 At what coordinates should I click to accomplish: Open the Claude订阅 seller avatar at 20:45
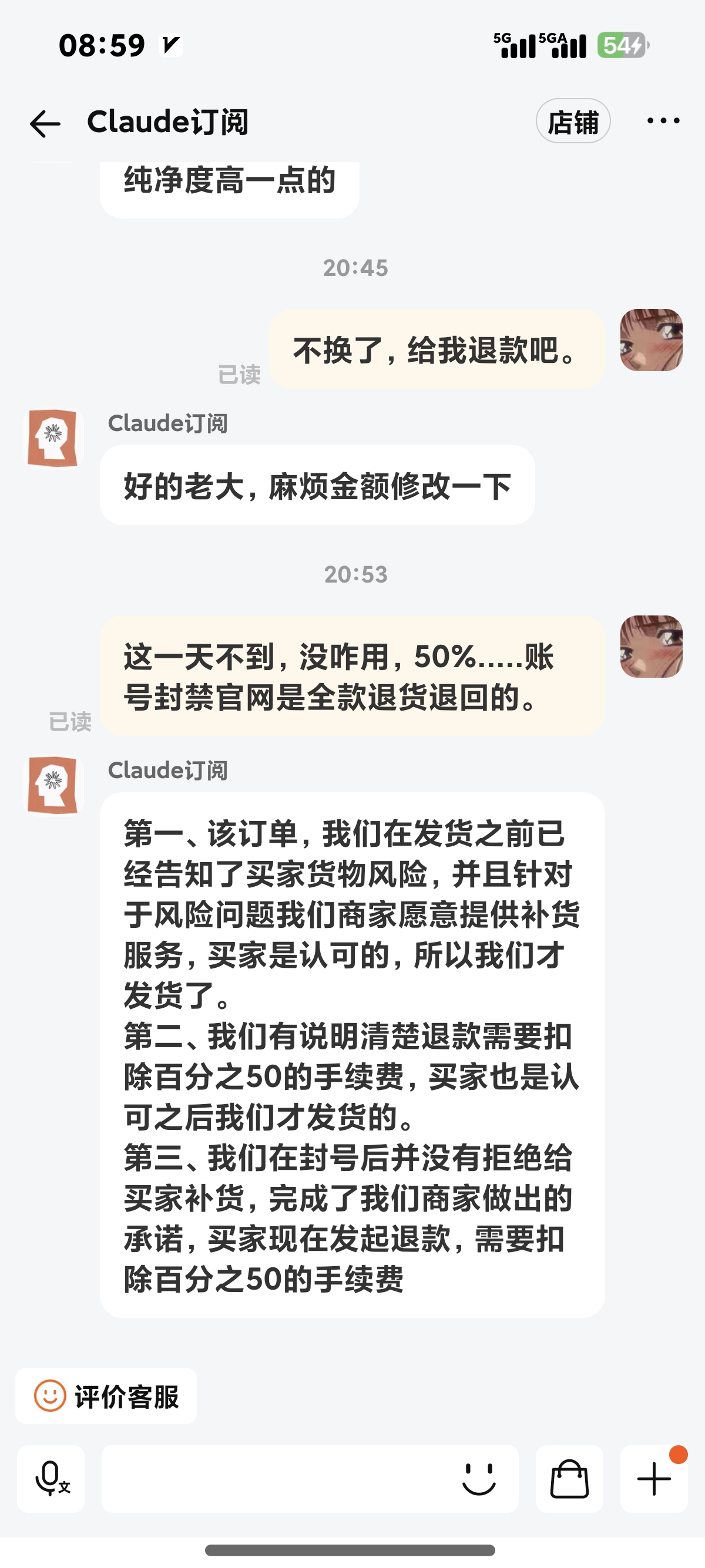pyautogui.click(x=53, y=438)
